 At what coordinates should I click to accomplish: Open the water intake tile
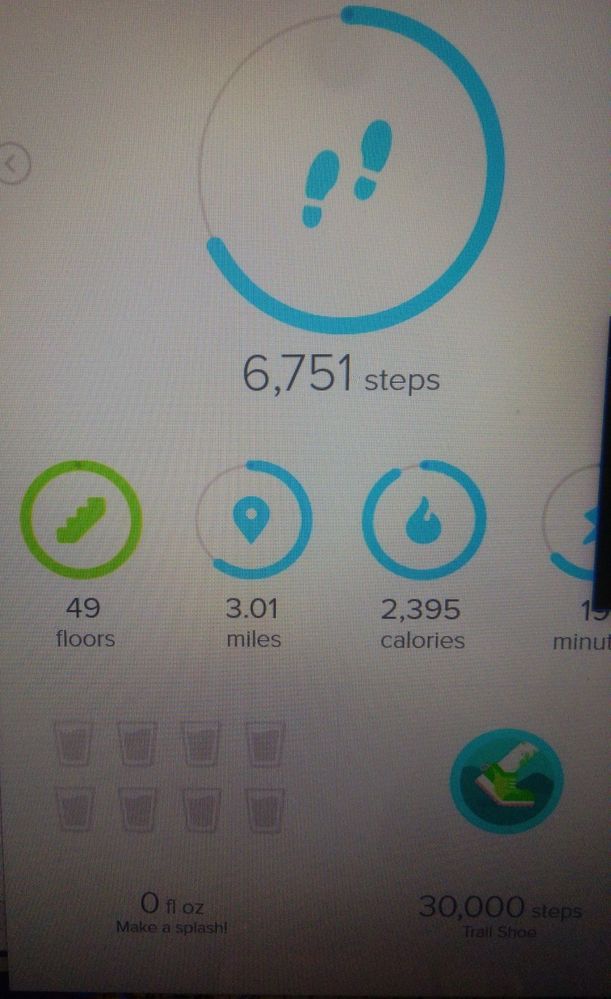tap(169, 775)
